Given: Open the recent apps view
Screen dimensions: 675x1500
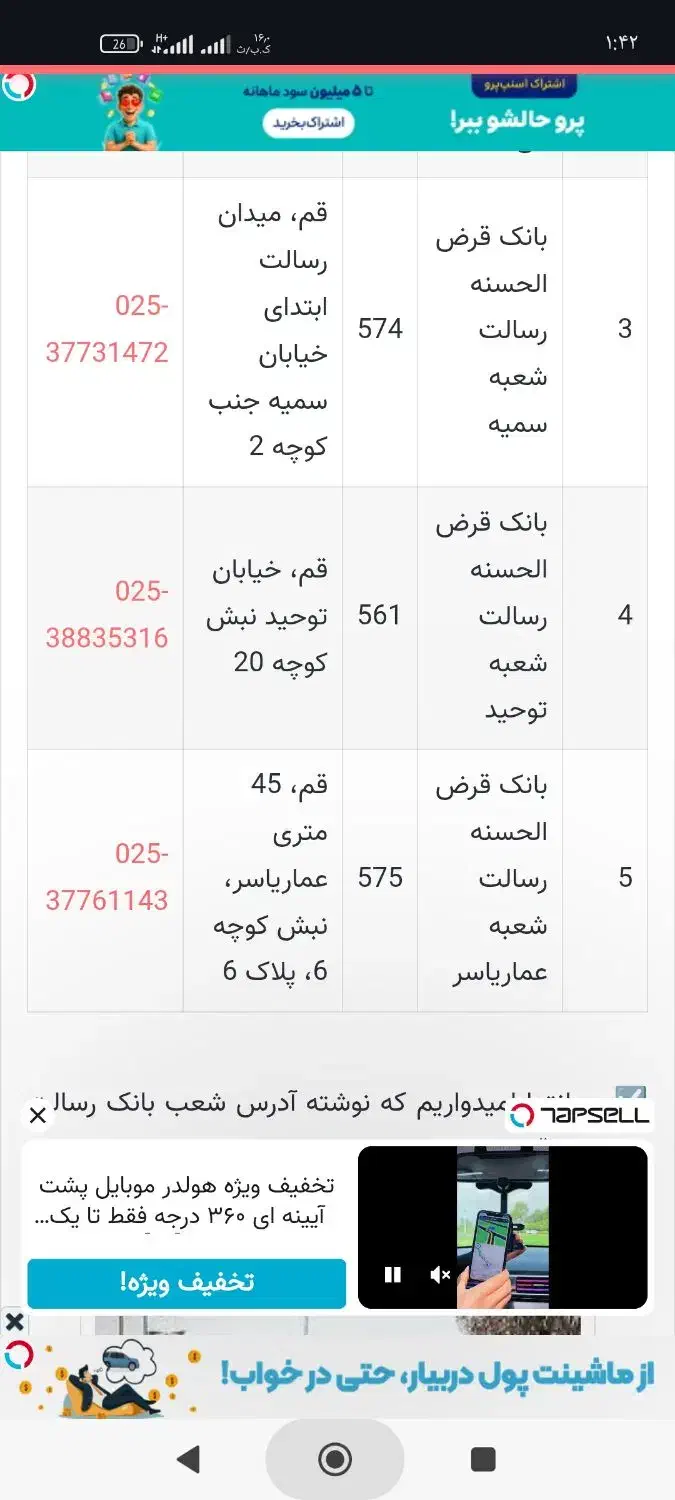Looking at the screenshot, I should pyautogui.click(x=483, y=1460).
